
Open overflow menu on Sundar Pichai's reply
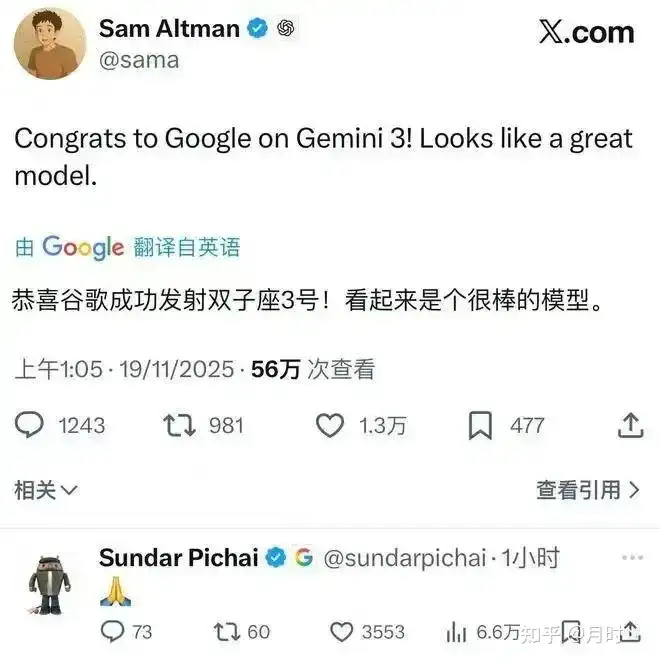click(x=632, y=558)
